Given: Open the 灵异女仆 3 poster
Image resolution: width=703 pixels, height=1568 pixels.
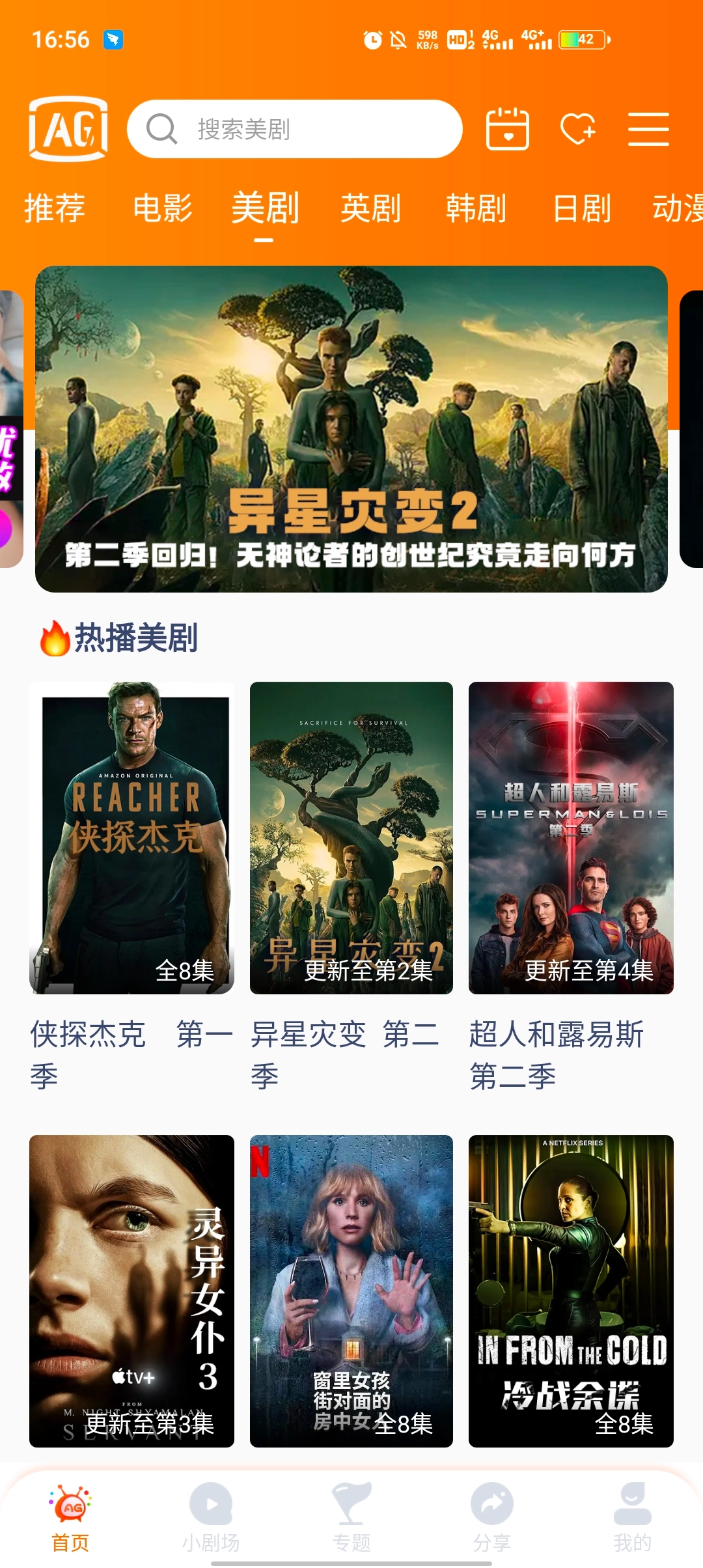Looking at the screenshot, I should tap(131, 1291).
